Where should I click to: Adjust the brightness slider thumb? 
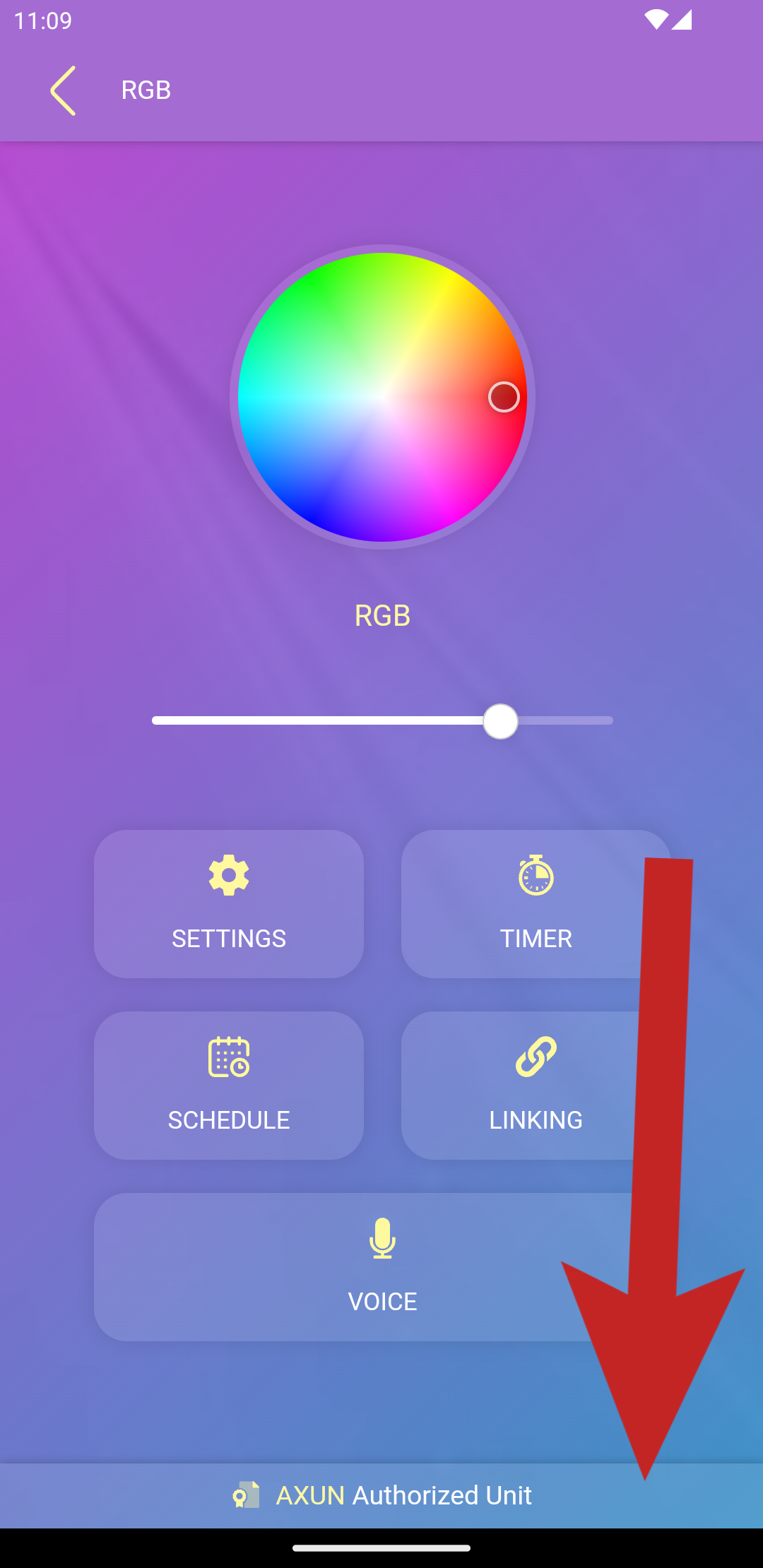point(500,720)
